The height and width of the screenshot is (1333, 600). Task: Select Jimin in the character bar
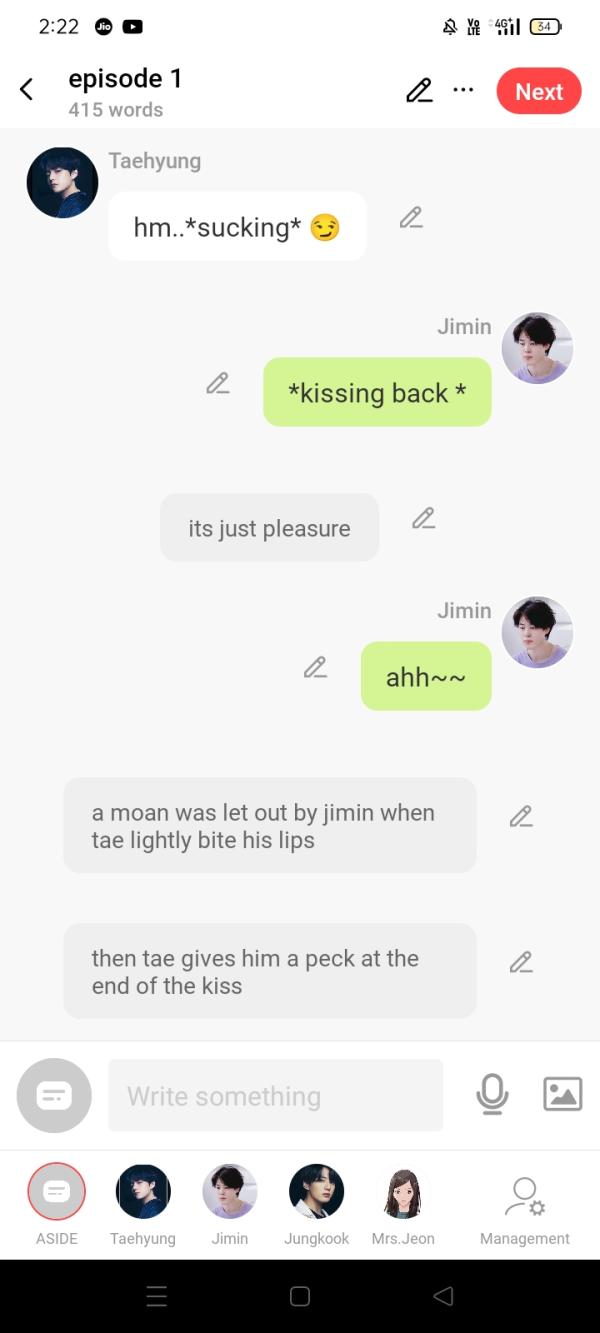[x=230, y=1192]
